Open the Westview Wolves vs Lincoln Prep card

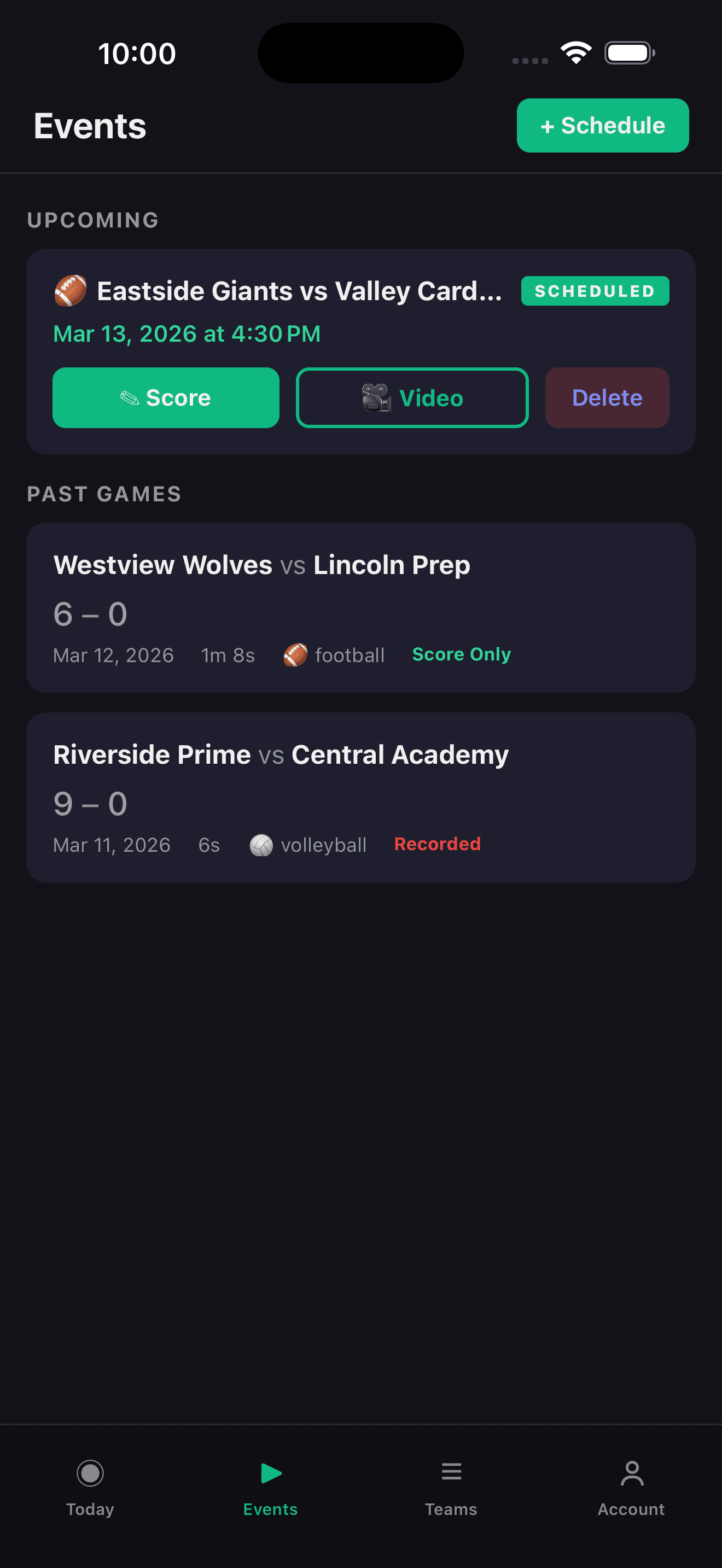360,607
